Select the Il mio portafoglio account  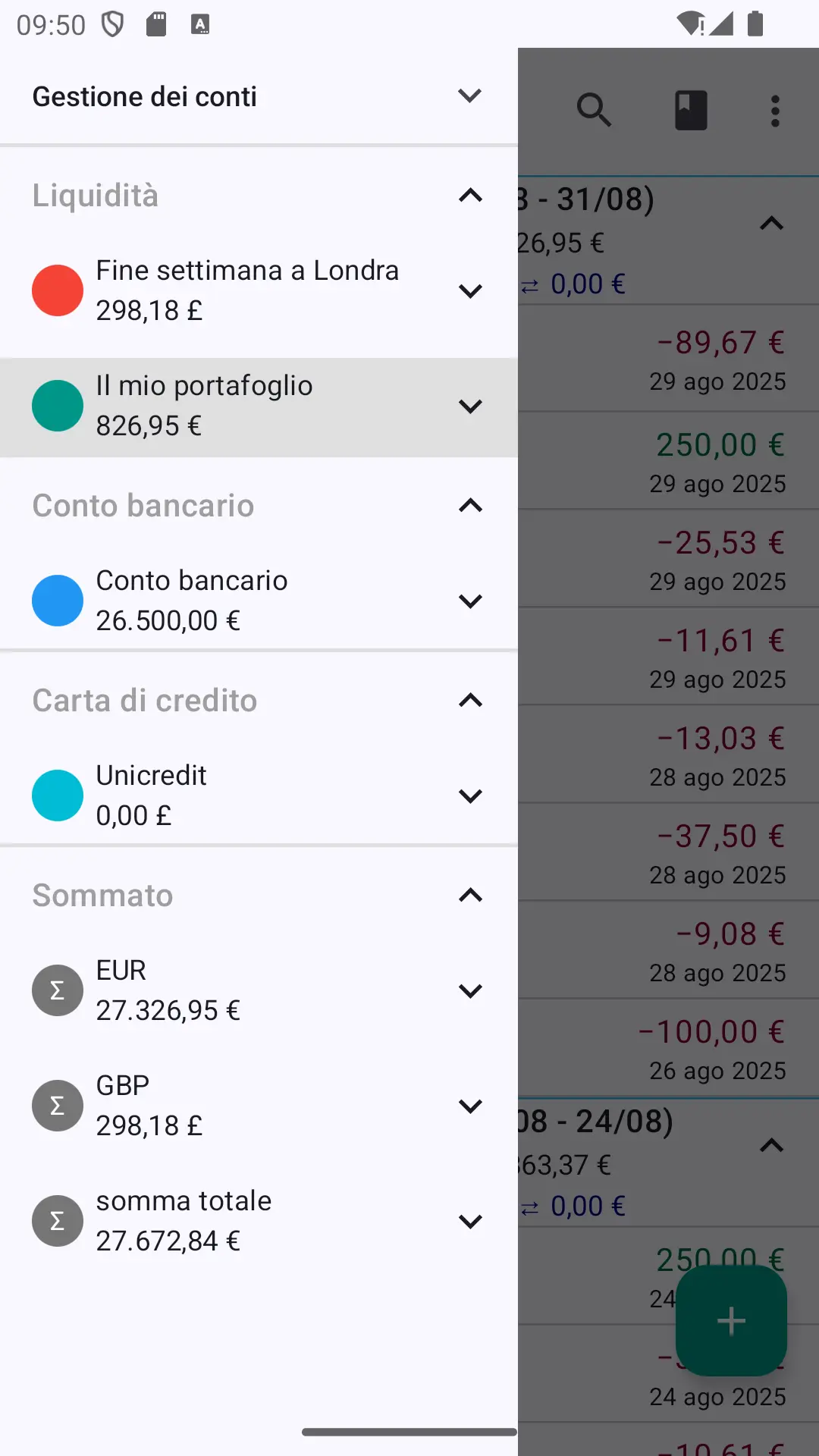(259, 406)
